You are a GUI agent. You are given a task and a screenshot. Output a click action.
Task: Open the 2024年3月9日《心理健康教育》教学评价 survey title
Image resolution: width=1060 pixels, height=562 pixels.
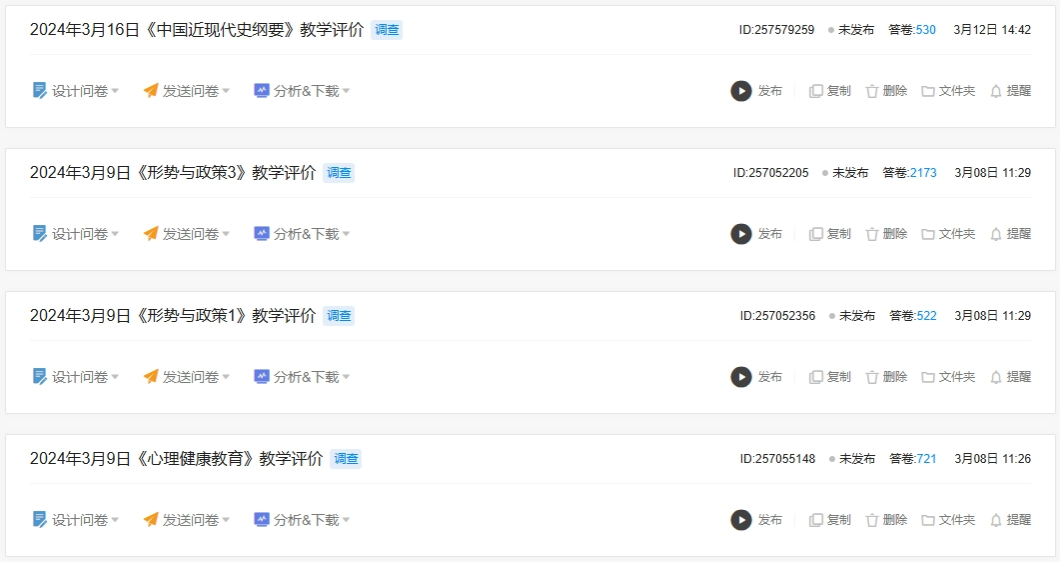pos(176,459)
